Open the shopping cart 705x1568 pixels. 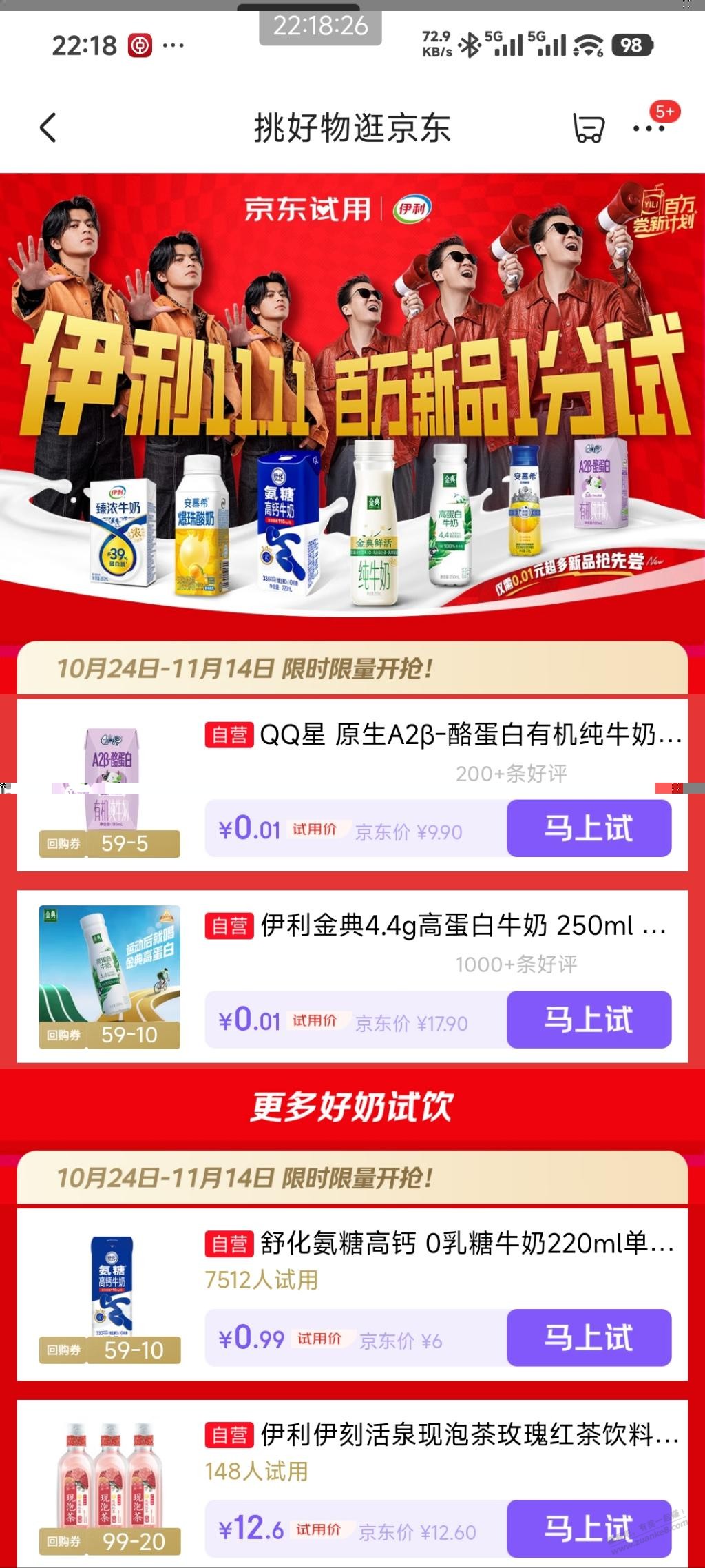point(589,128)
